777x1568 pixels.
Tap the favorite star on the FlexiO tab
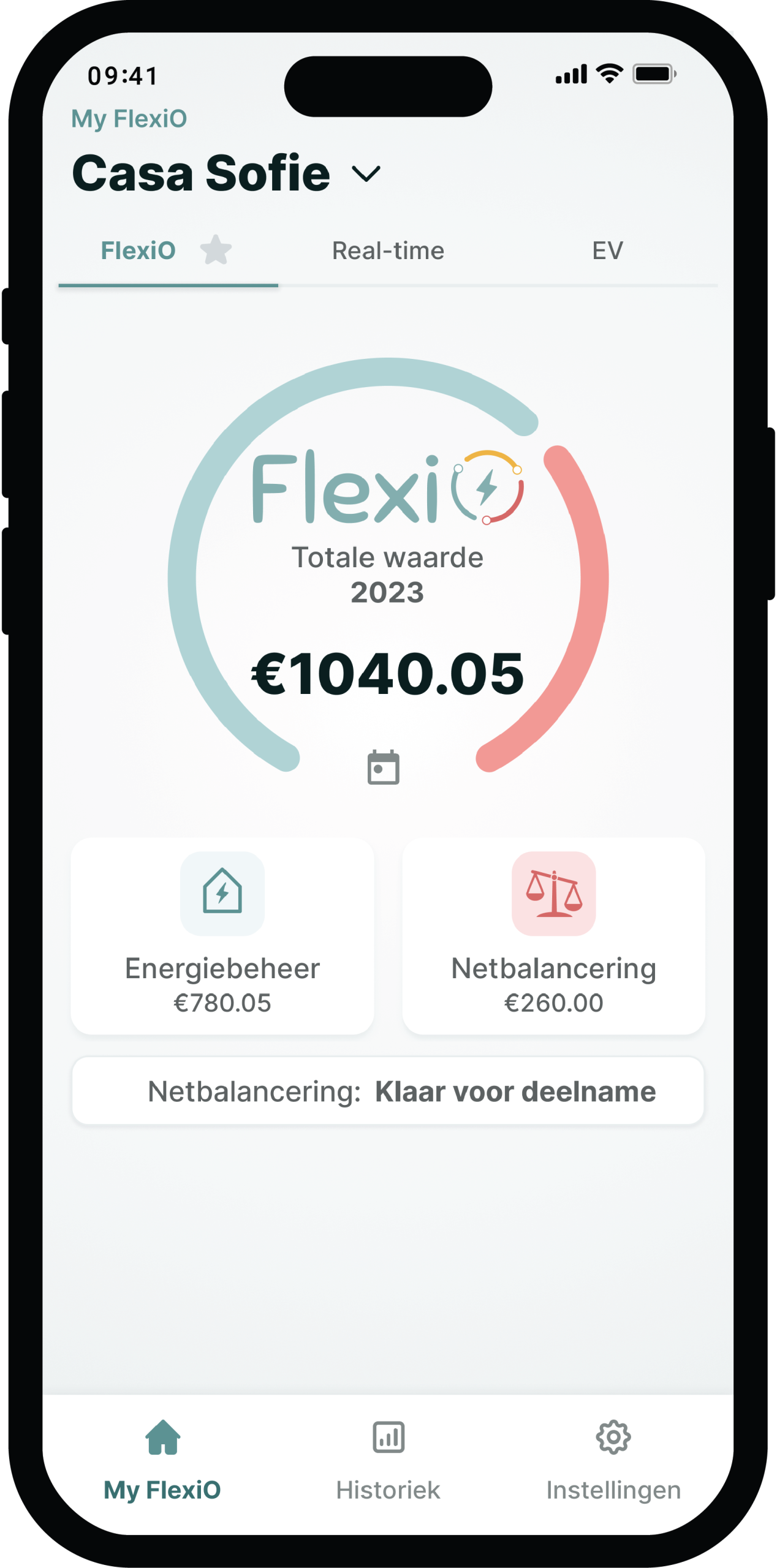pyautogui.click(x=216, y=250)
